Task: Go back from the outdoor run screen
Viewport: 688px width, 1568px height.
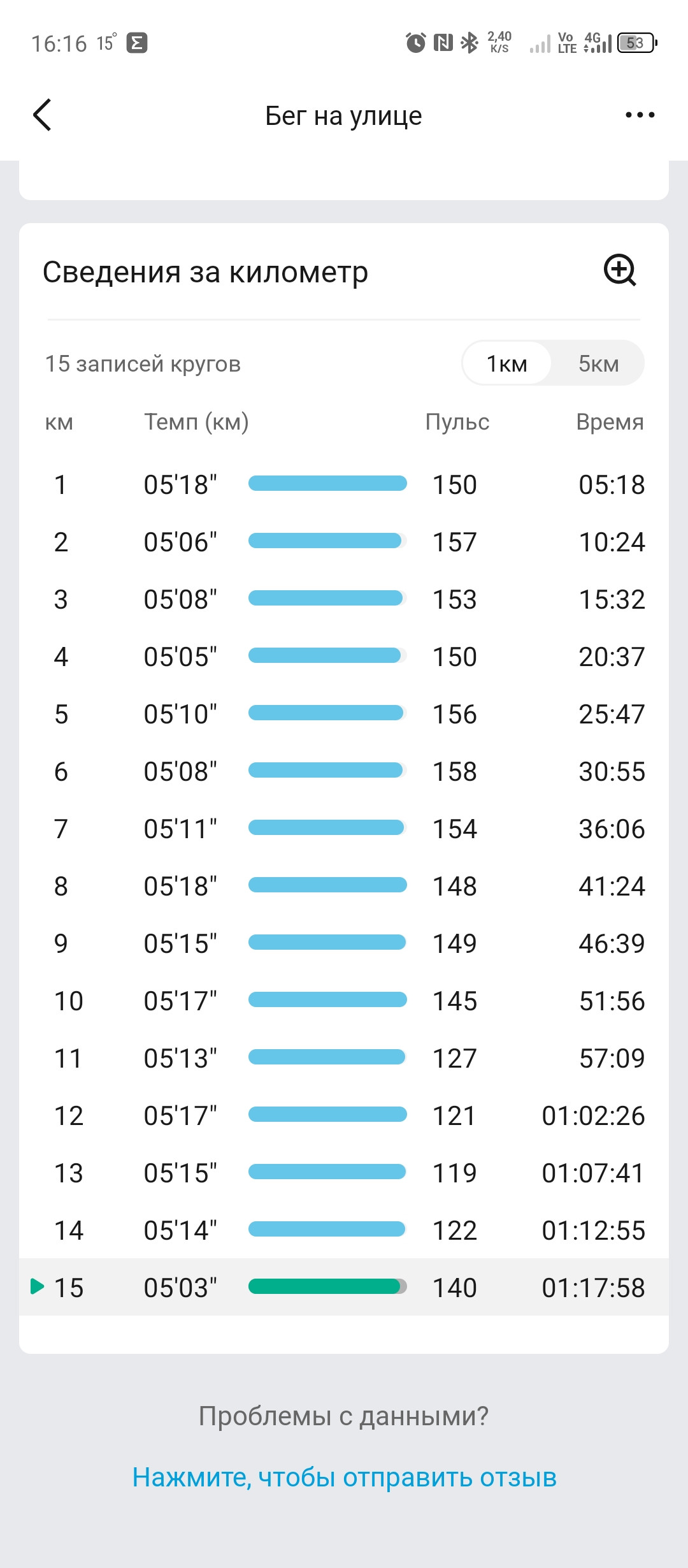Action: pyautogui.click(x=42, y=115)
